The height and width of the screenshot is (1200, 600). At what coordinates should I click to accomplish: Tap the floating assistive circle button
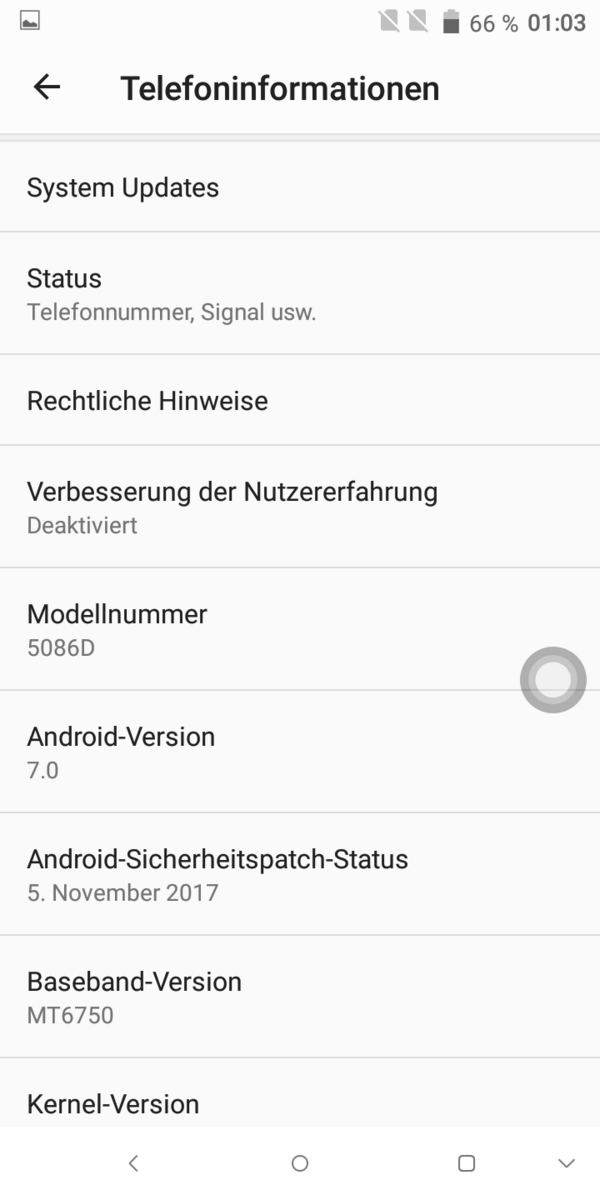pos(553,680)
